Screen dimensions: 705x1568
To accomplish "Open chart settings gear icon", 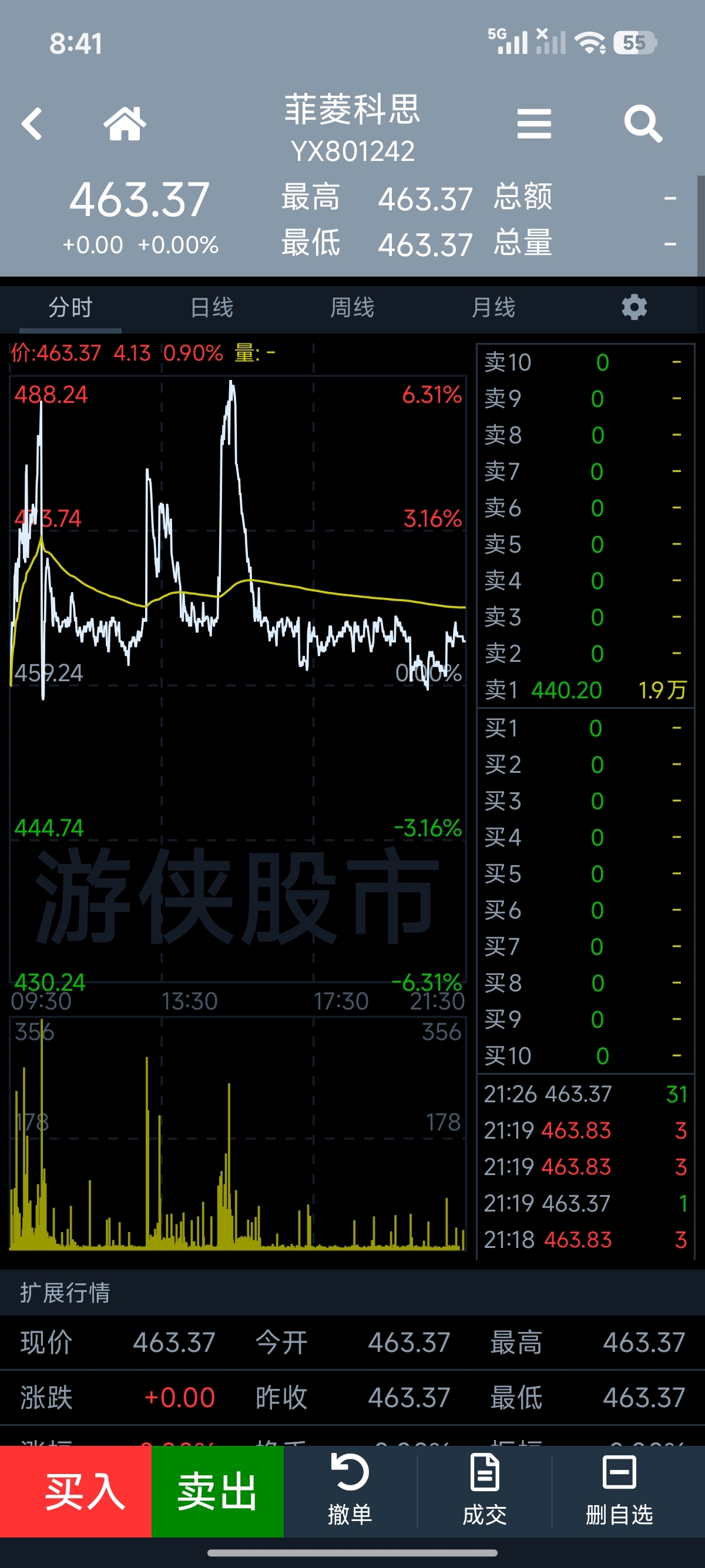I will pos(634,307).
